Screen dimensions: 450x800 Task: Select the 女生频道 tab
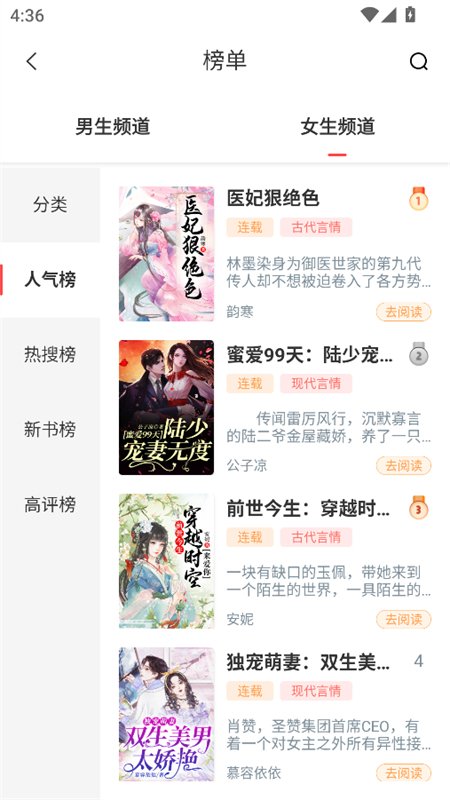click(x=337, y=126)
